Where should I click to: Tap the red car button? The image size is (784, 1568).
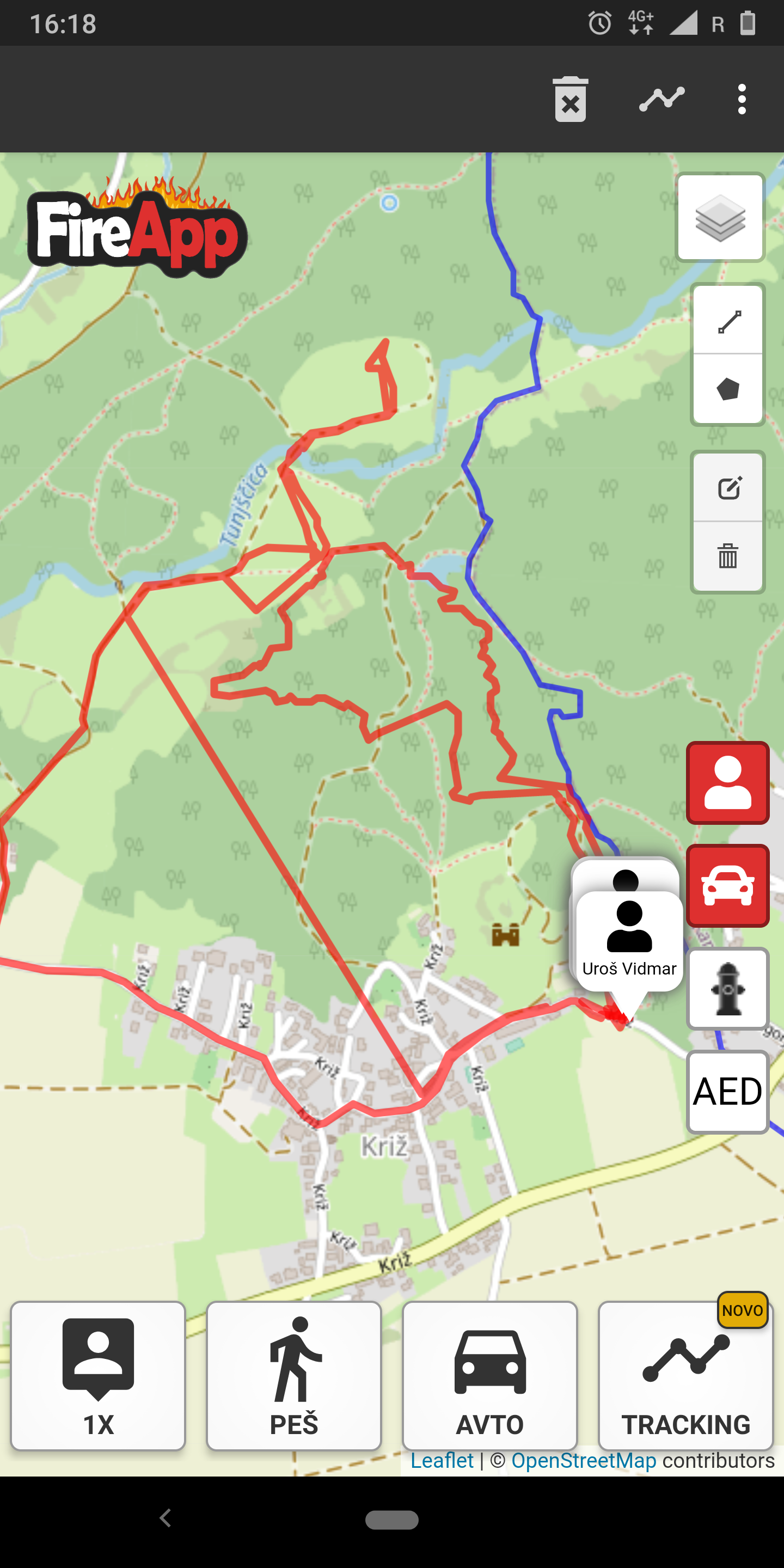tap(727, 886)
